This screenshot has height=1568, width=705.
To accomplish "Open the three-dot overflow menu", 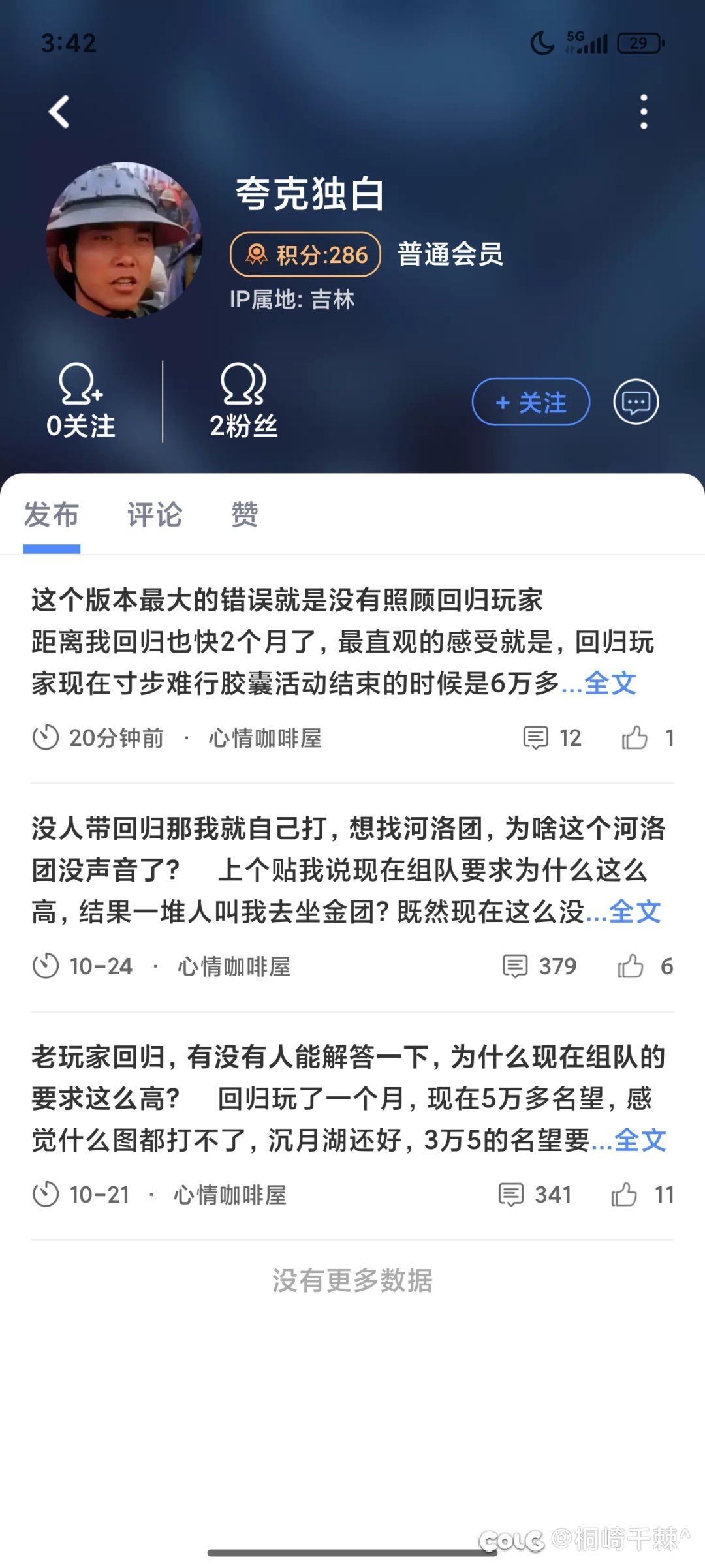I will coord(644,112).
